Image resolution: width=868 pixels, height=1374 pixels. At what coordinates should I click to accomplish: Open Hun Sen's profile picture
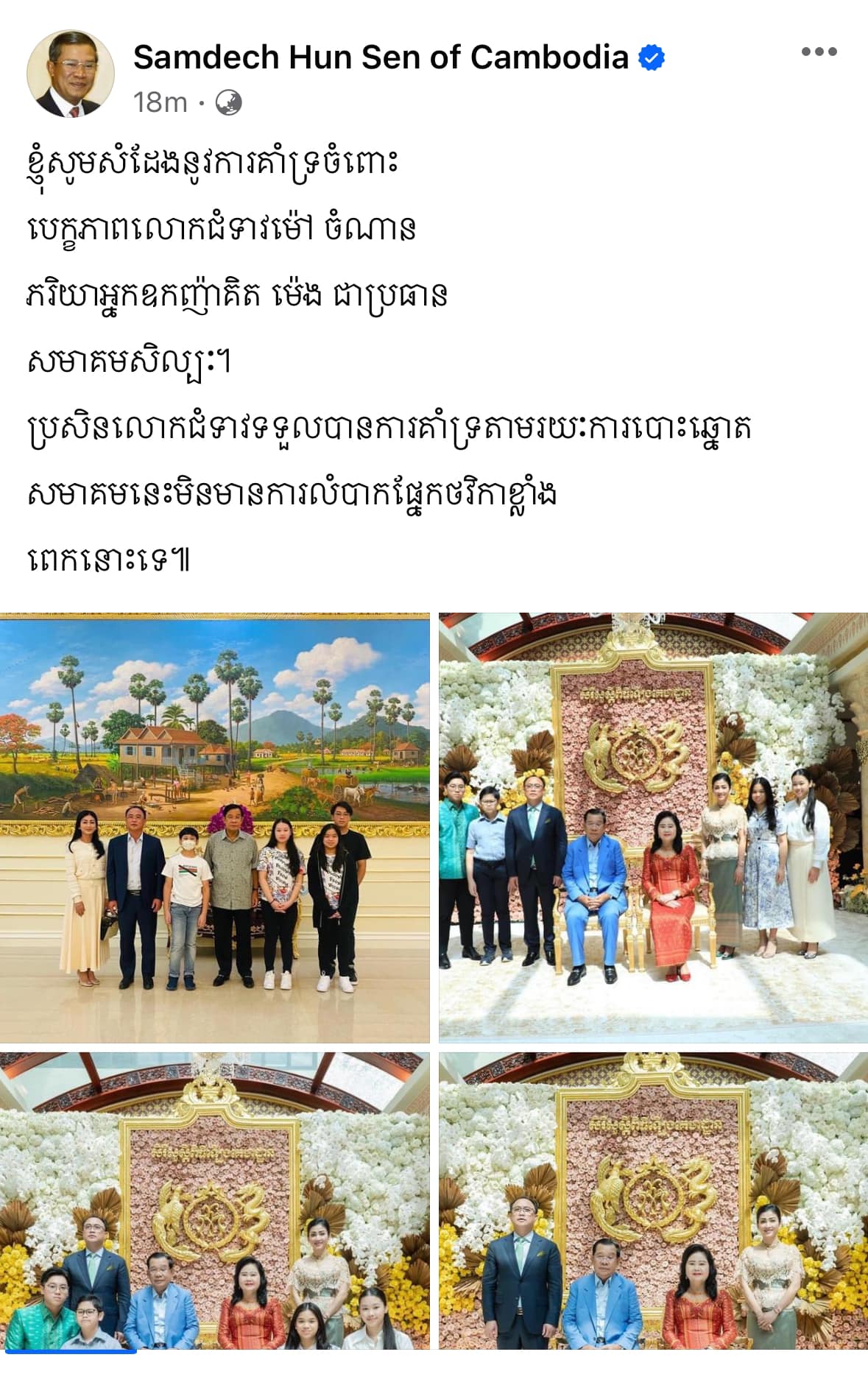71,74
